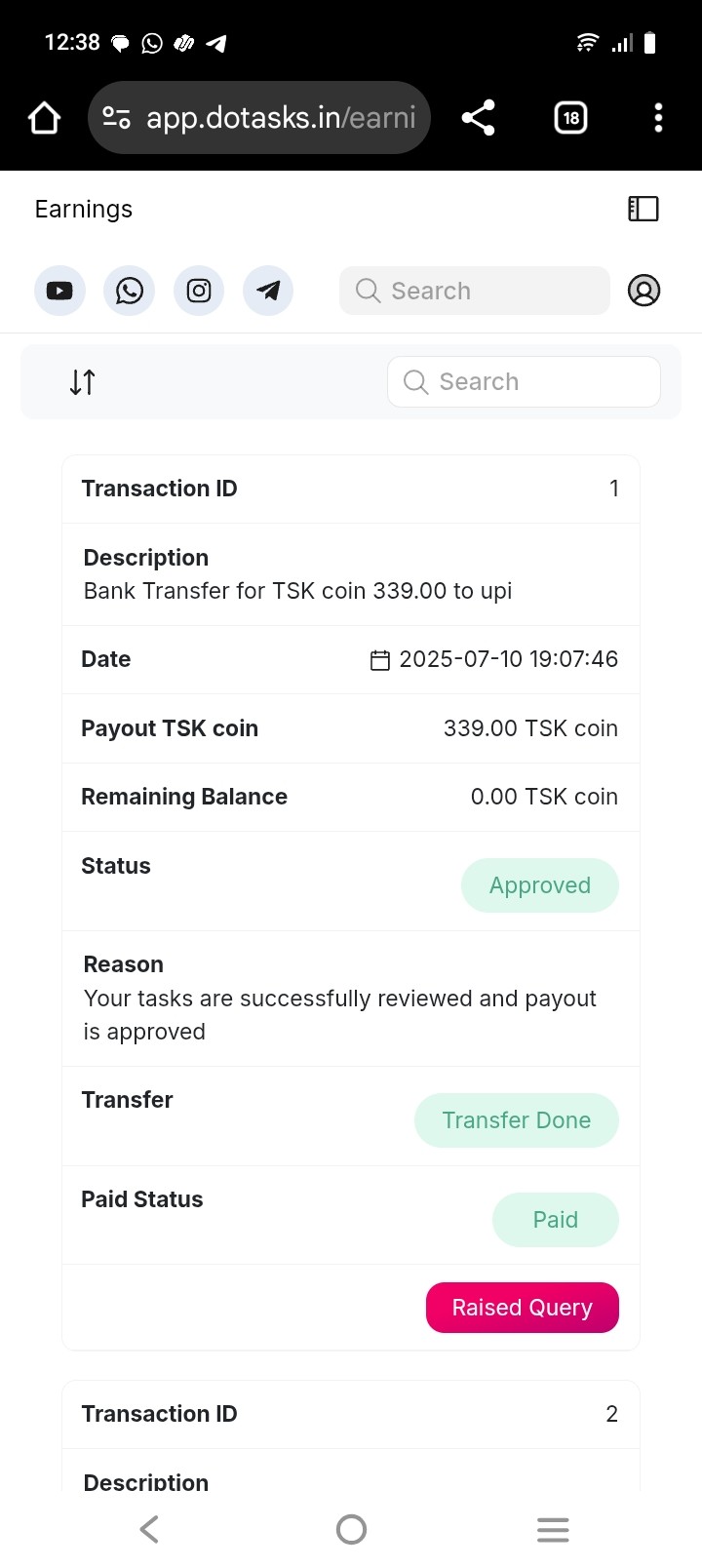Screen dimensions: 702x1568
Task: Go back using the system back button
Action: tap(149, 1529)
